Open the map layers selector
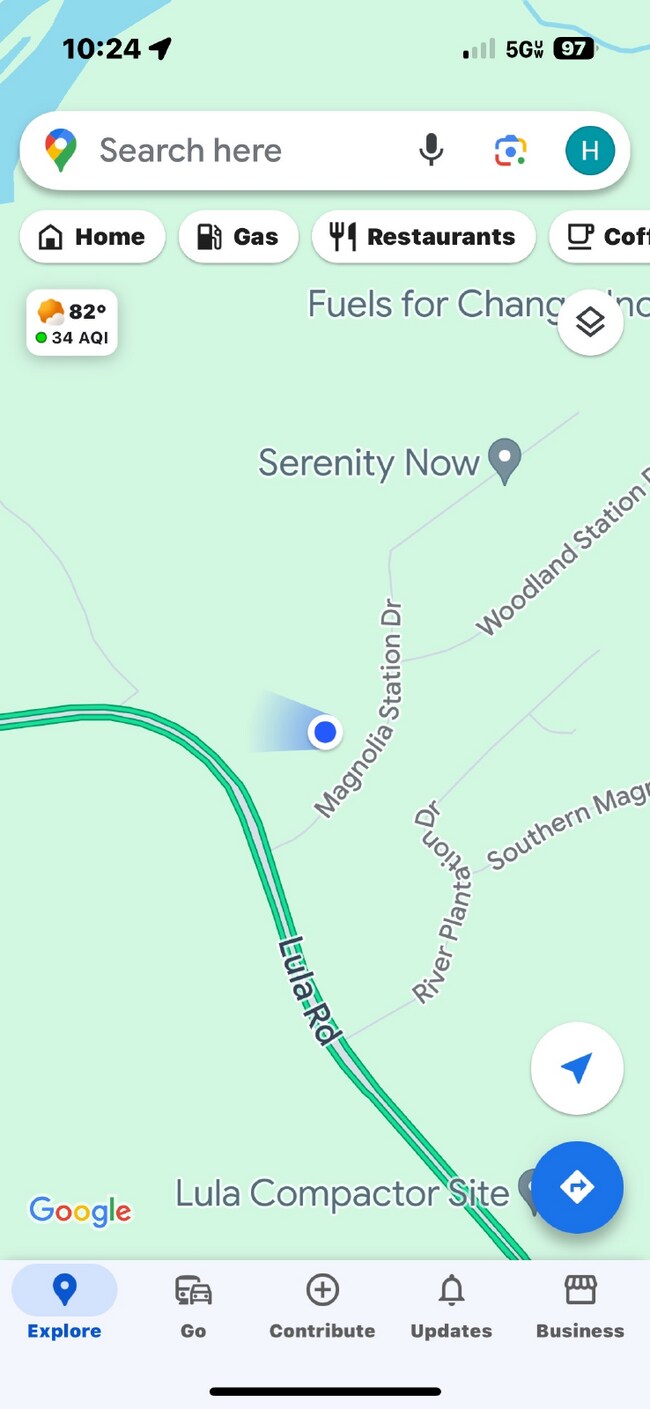 point(590,323)
